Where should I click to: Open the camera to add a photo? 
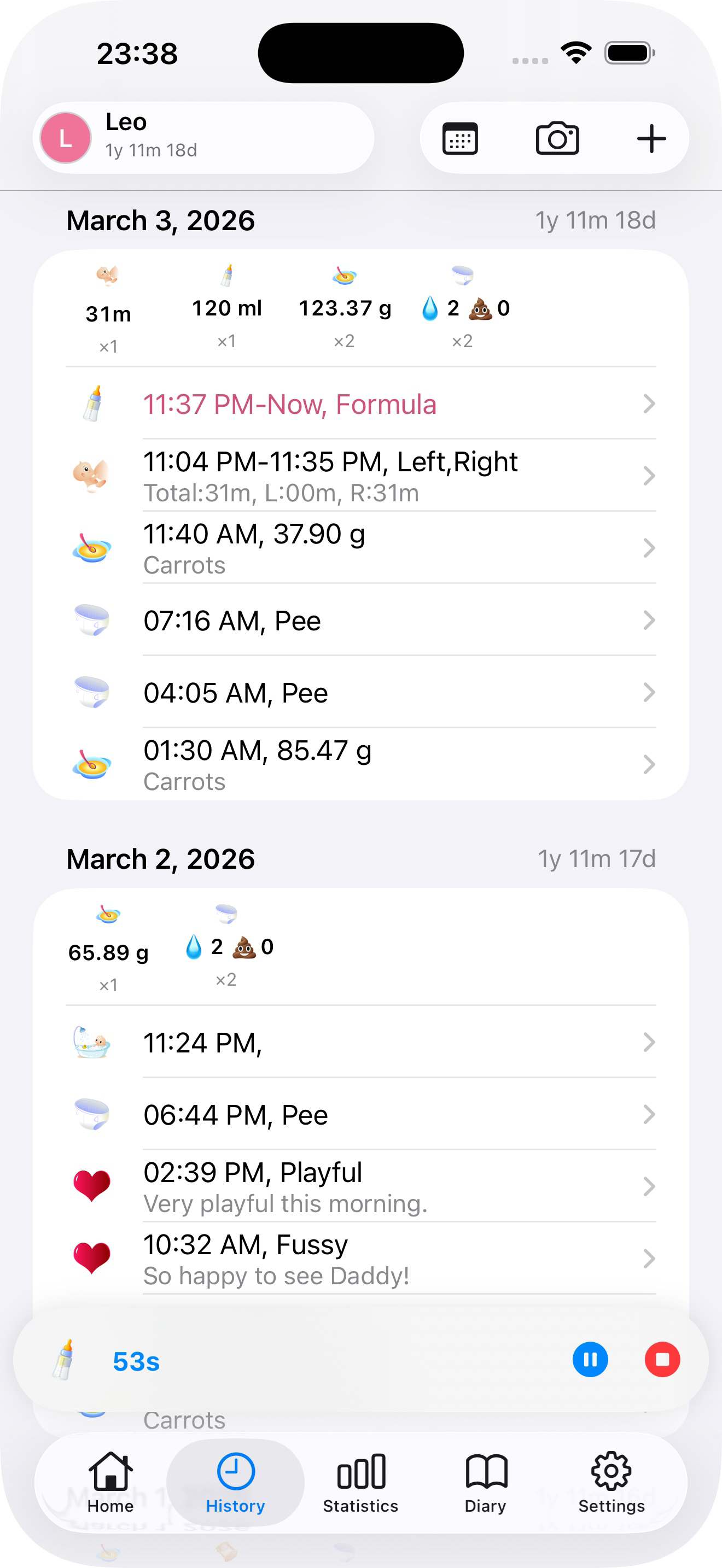click(557, 139)
